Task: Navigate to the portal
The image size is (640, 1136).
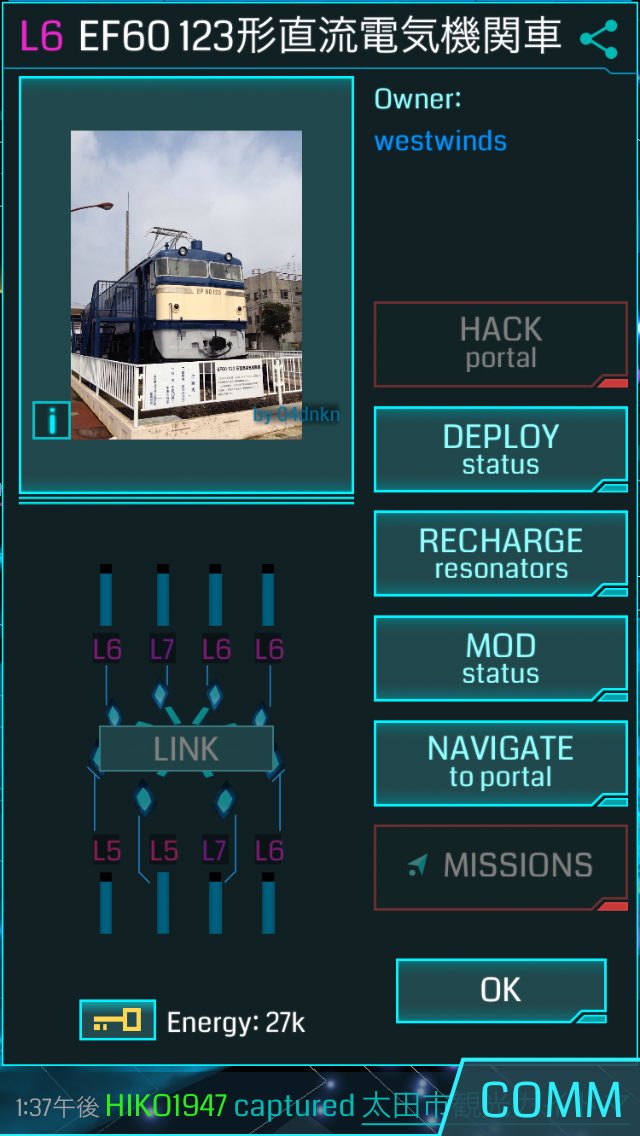Action: 501,763
